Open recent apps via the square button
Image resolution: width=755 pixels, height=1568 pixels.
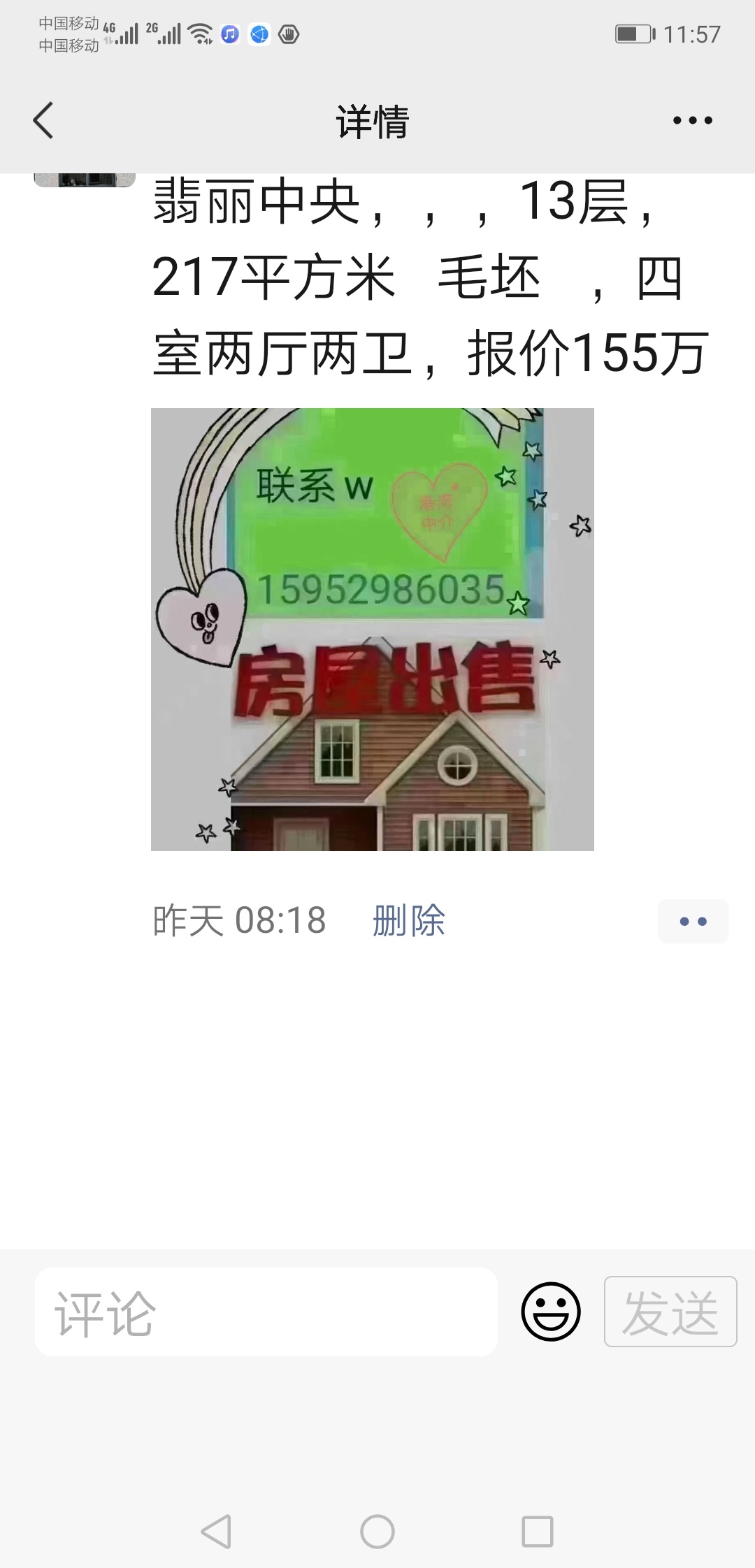(538, 1532)
